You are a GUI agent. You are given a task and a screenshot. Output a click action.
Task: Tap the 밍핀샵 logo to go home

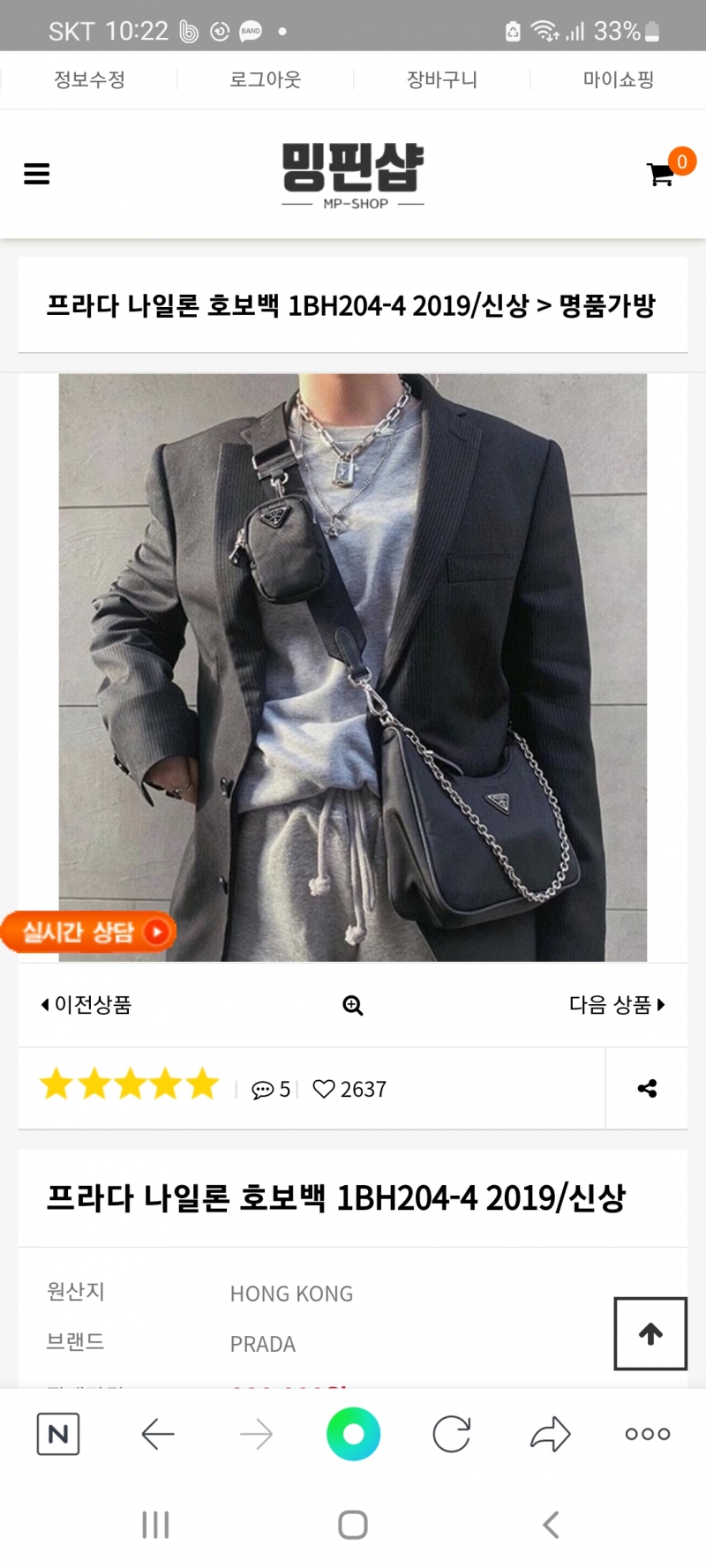(x=353, y=176)
